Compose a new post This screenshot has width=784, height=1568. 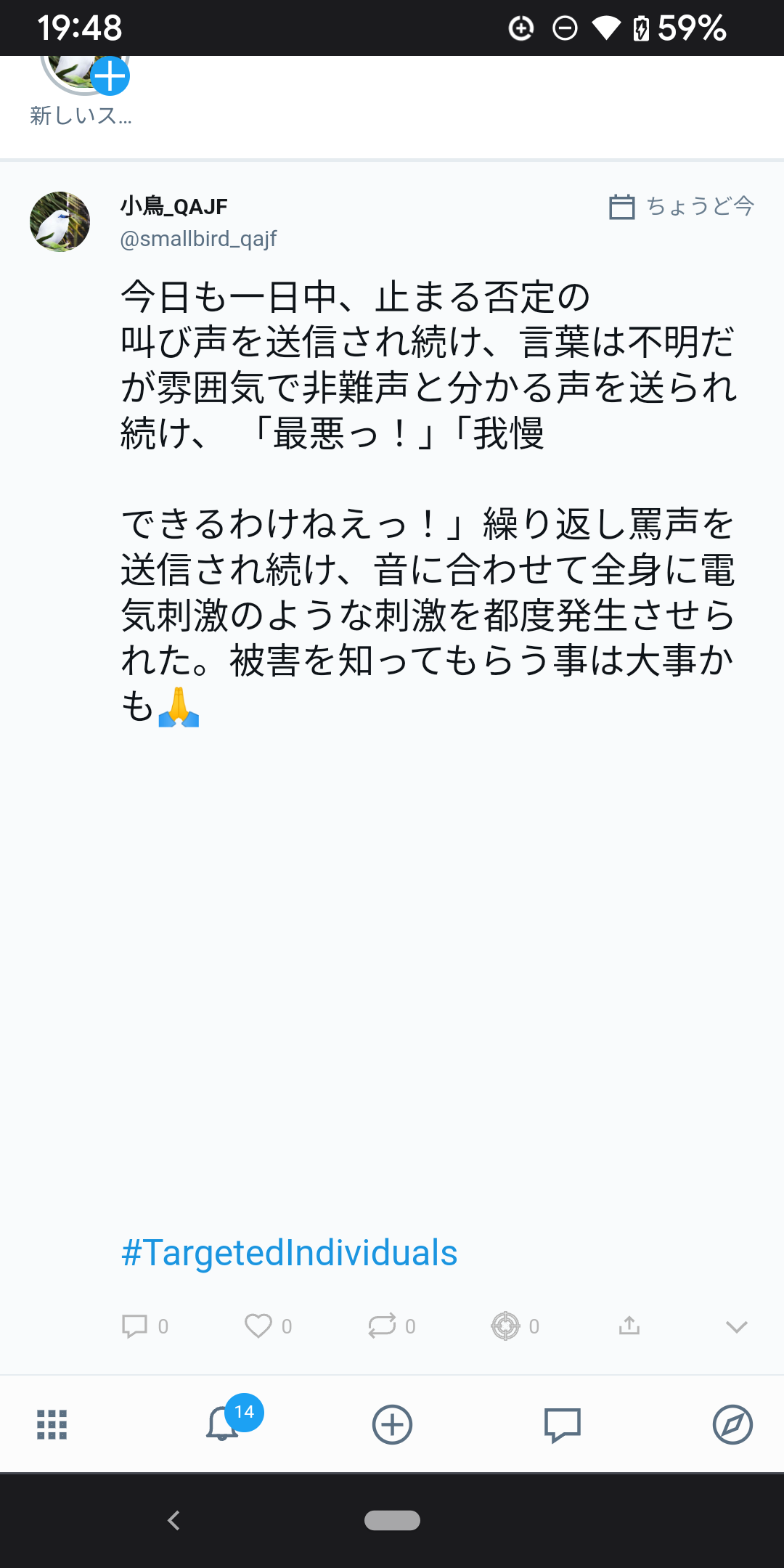coord(392,1424)
